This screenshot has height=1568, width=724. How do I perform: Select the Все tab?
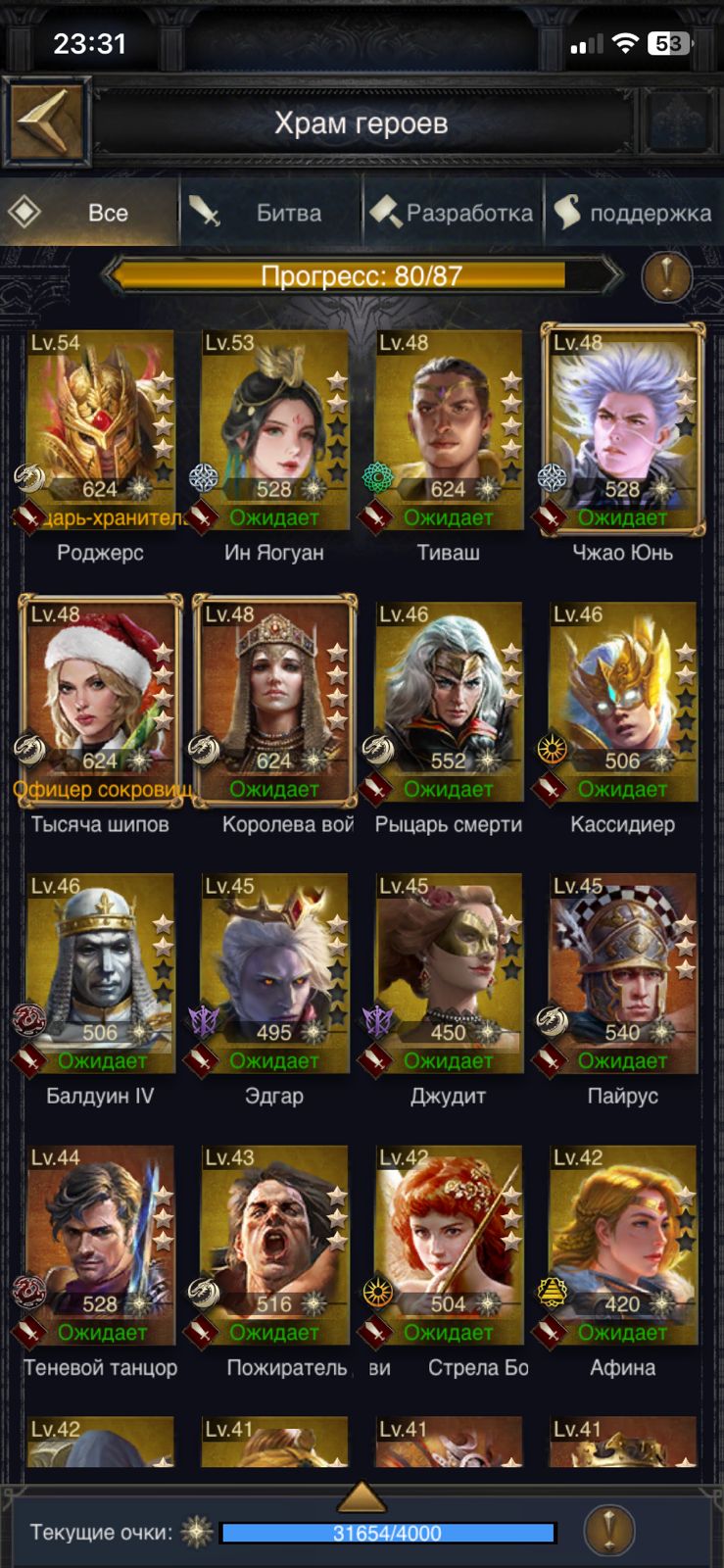(x=90, y=213)
